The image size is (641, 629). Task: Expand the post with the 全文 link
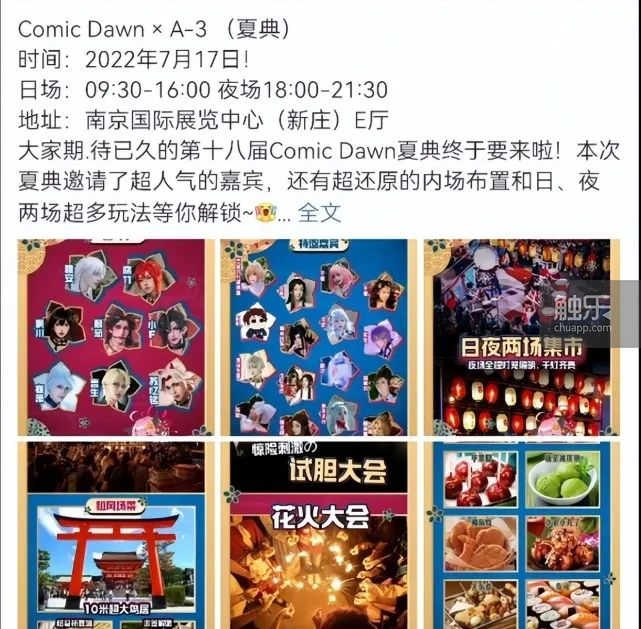pyautogui.click(x=320, y=212)
